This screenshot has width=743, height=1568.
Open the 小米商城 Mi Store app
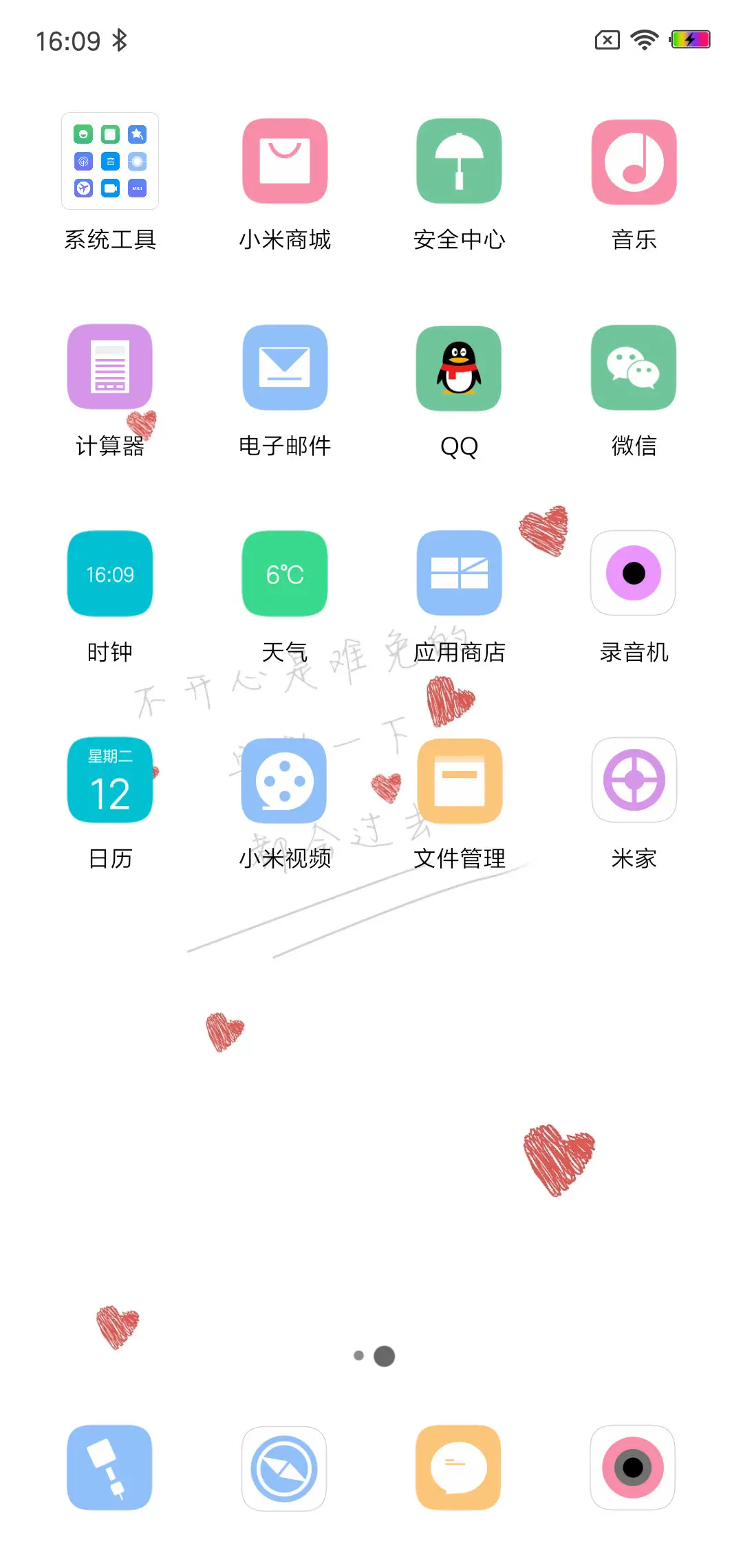[x=284, y=162]
